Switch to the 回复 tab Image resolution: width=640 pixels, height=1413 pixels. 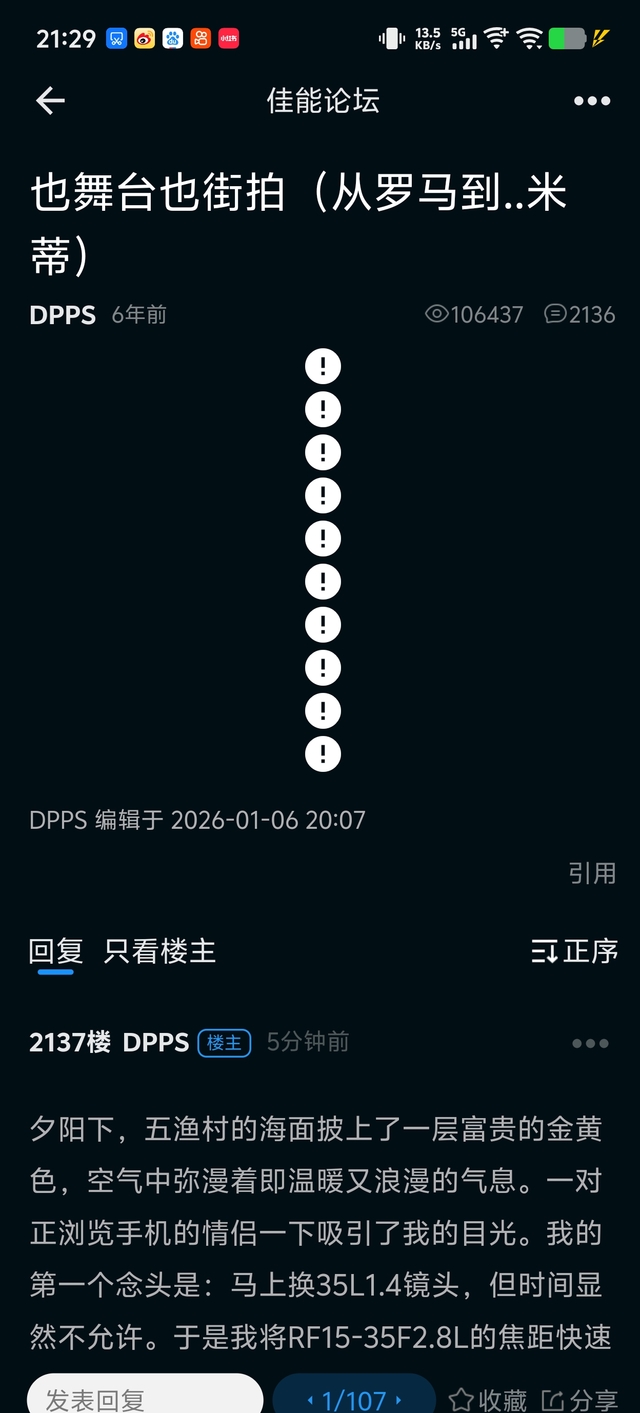pyautogui.click(x=55, y=951)
